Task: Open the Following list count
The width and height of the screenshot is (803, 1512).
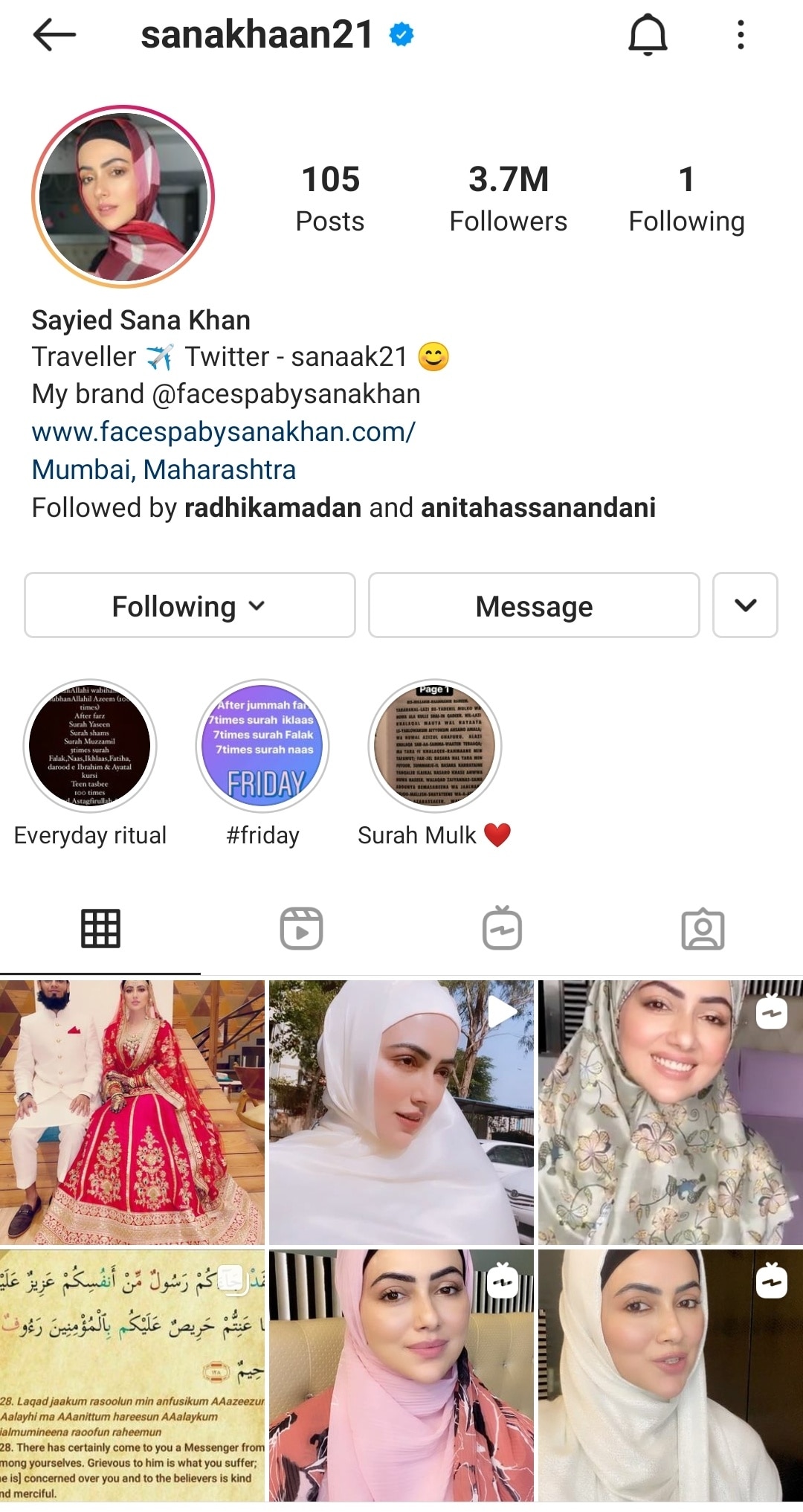Action: point(686,198)
